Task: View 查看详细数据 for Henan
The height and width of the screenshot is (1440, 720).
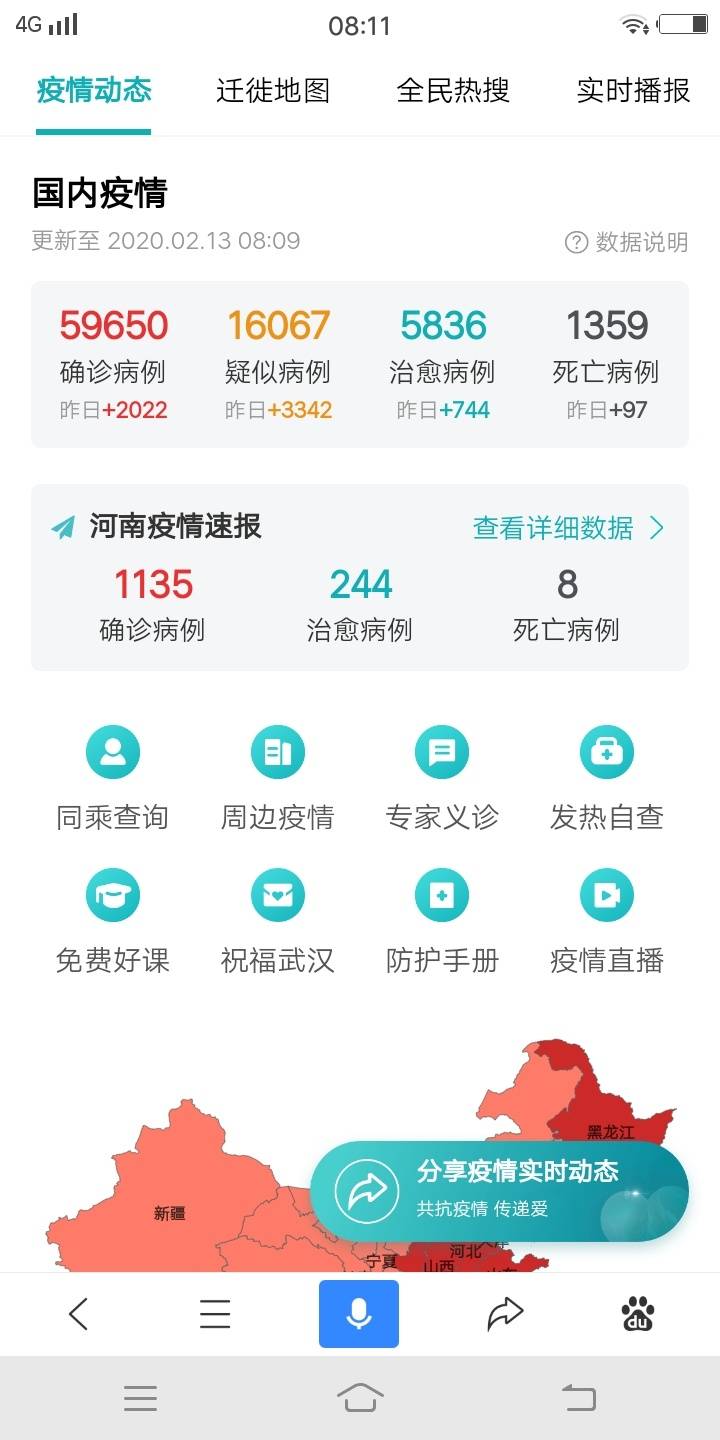Action: [568, 528]
